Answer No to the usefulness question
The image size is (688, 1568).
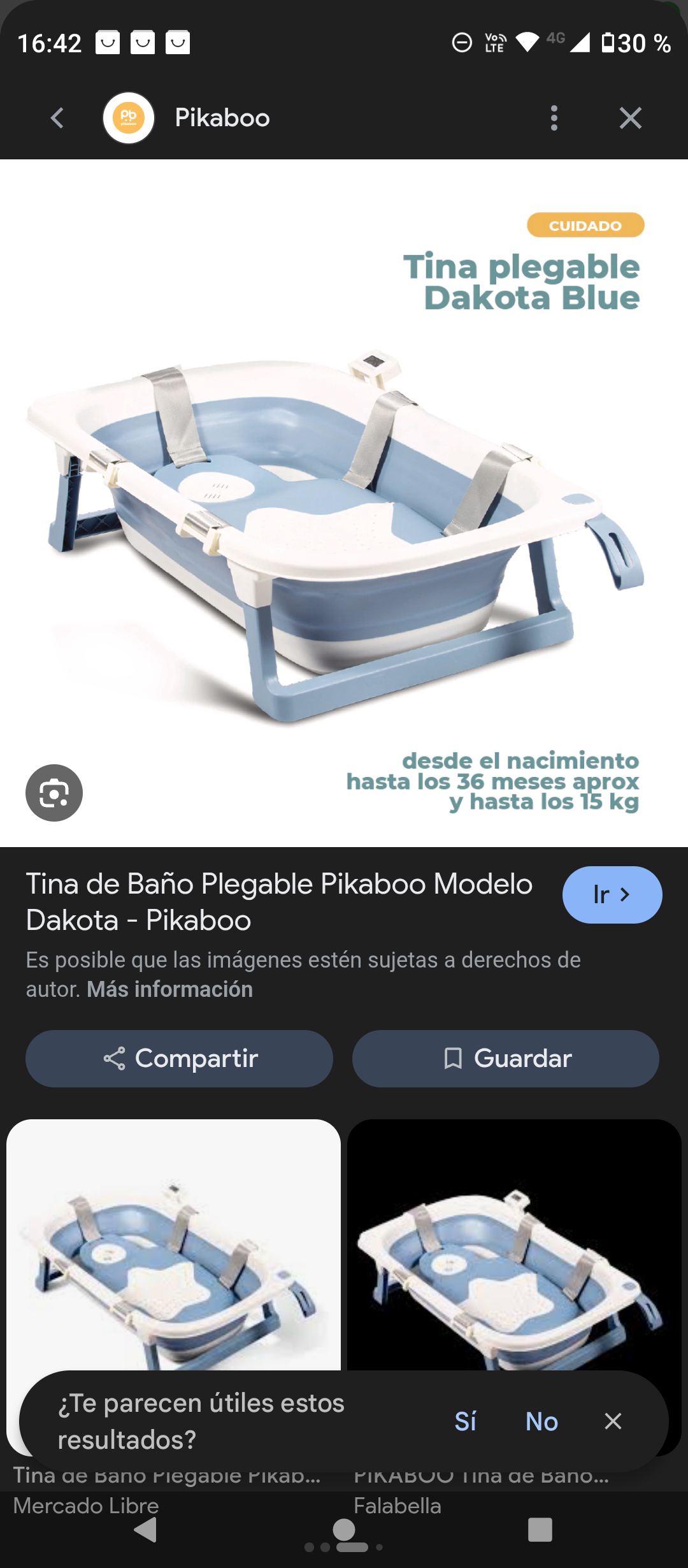coord(540,1421)
